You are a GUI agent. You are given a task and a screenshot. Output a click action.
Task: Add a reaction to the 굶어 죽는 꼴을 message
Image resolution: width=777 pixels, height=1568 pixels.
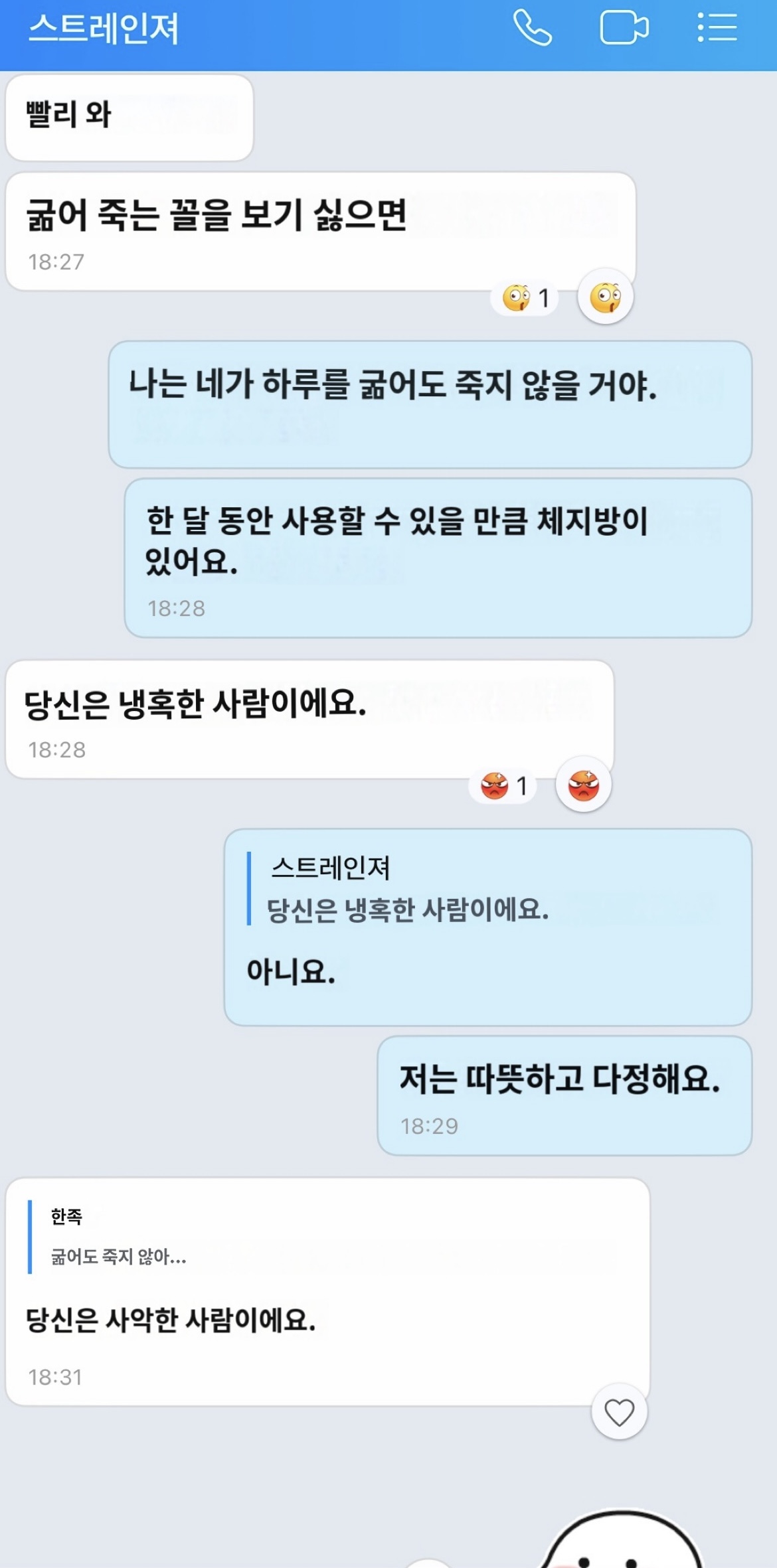[x=605, y=297]
